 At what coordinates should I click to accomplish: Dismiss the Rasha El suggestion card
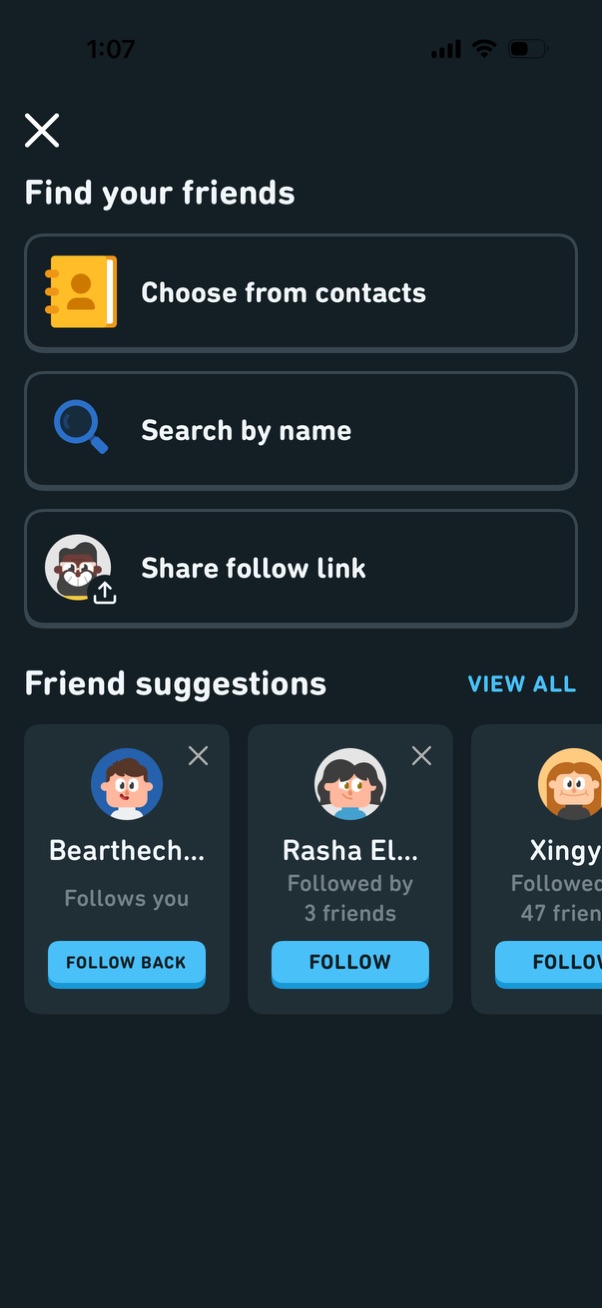tap(422, 756)
